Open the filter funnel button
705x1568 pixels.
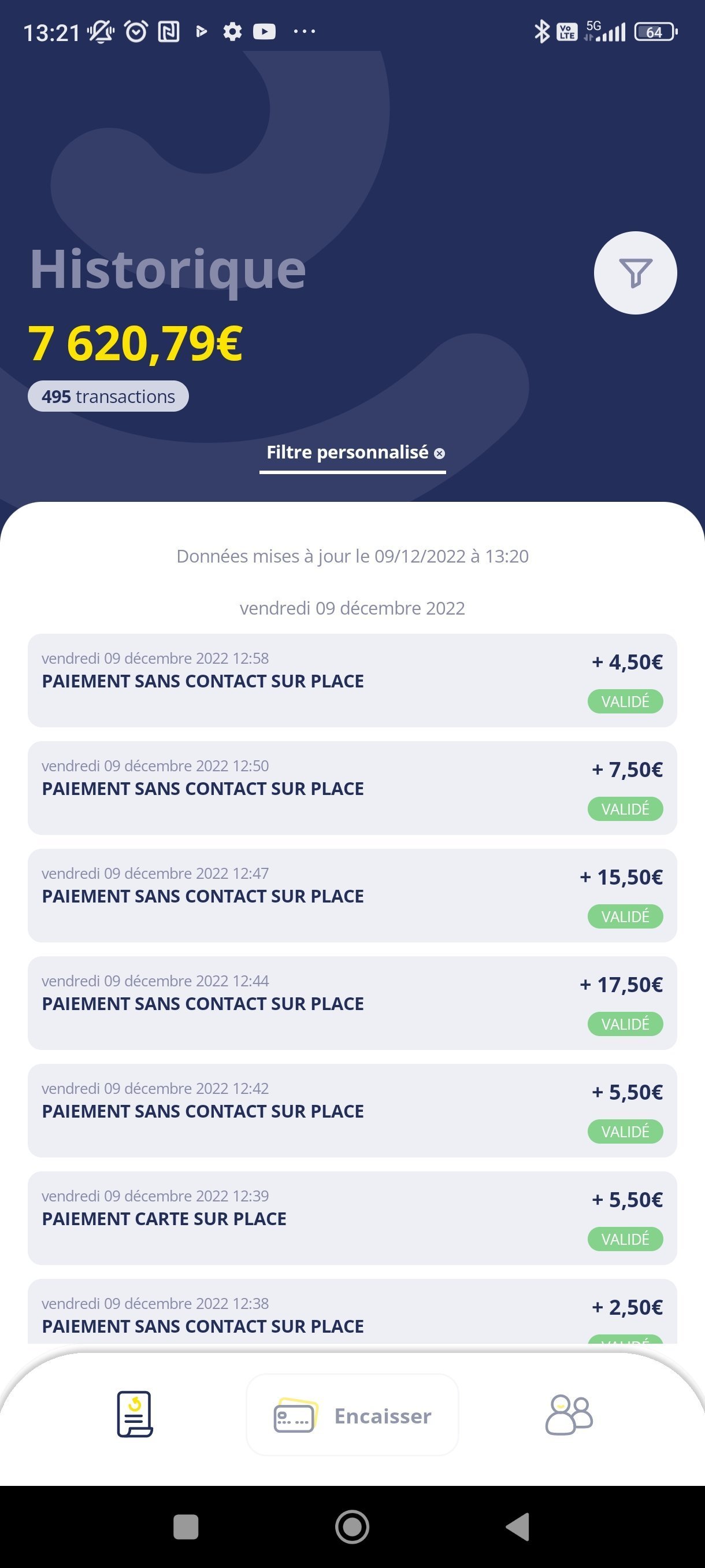coord(635,273)
